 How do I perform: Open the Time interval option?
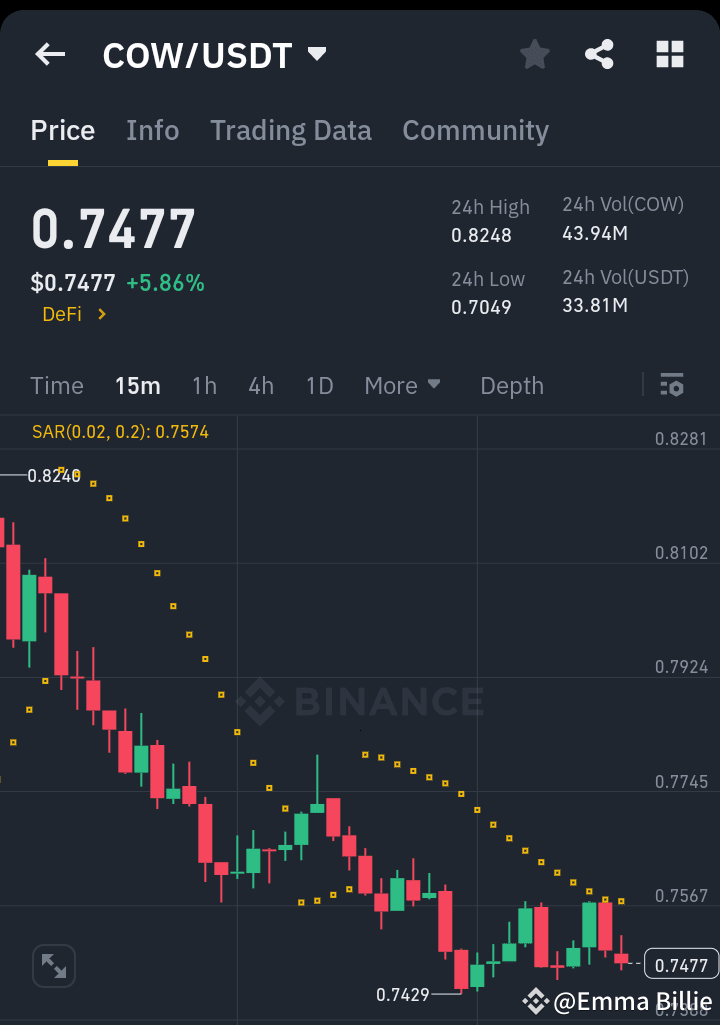click(x=57, y=385)
